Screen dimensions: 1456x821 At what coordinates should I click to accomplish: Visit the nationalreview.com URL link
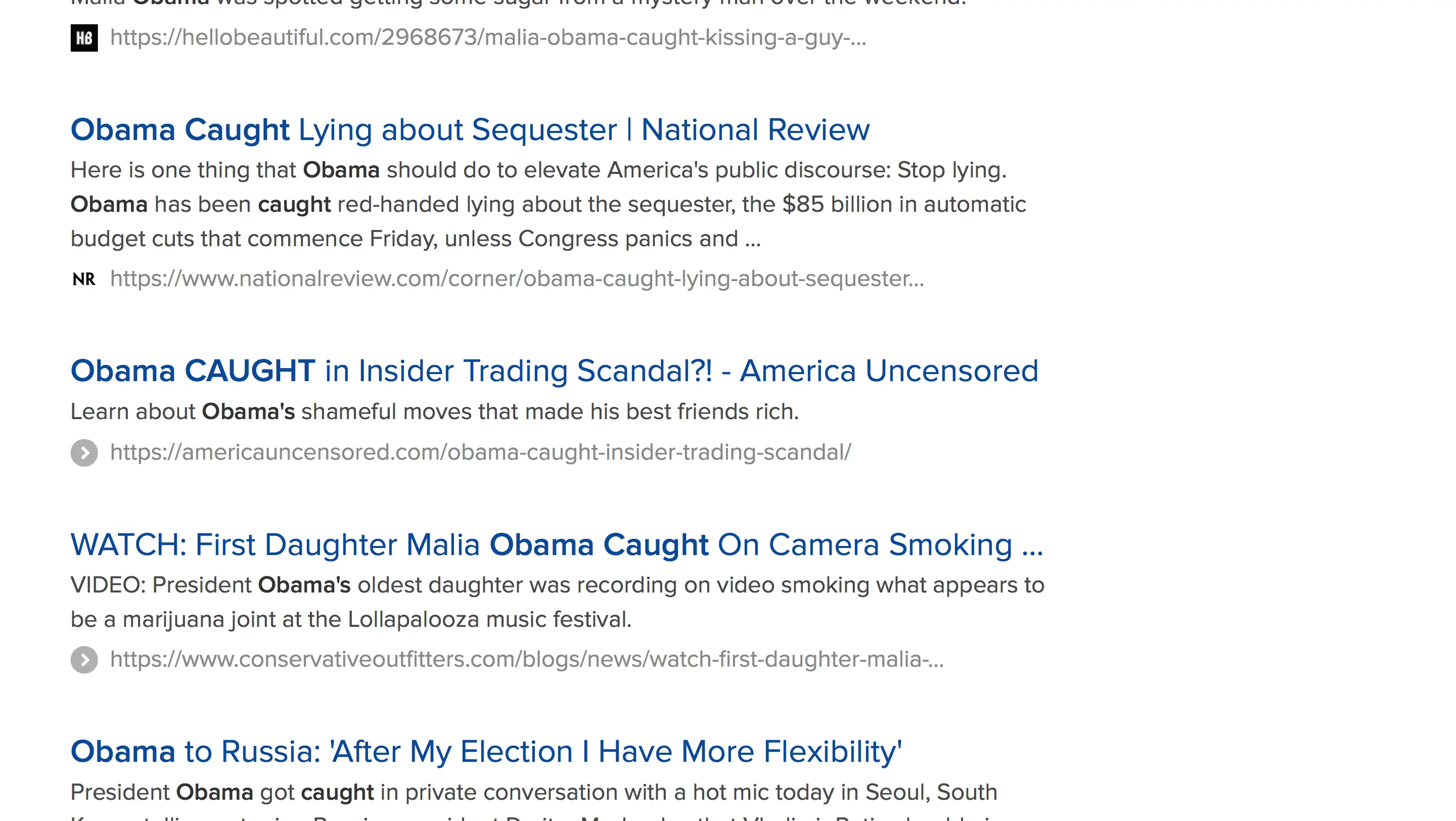[517, 279]
